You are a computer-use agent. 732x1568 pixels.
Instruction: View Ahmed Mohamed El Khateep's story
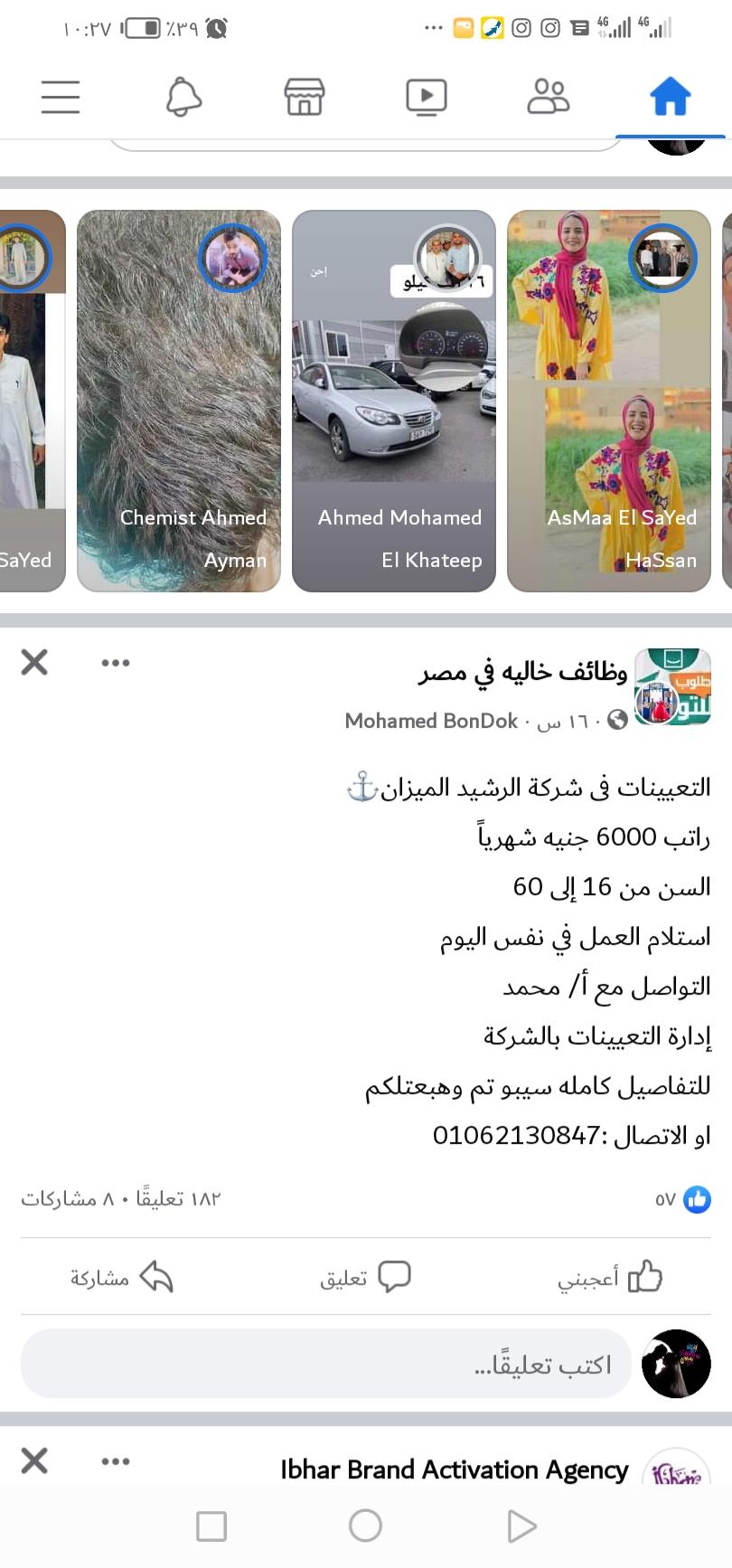[x=394, y=401]
